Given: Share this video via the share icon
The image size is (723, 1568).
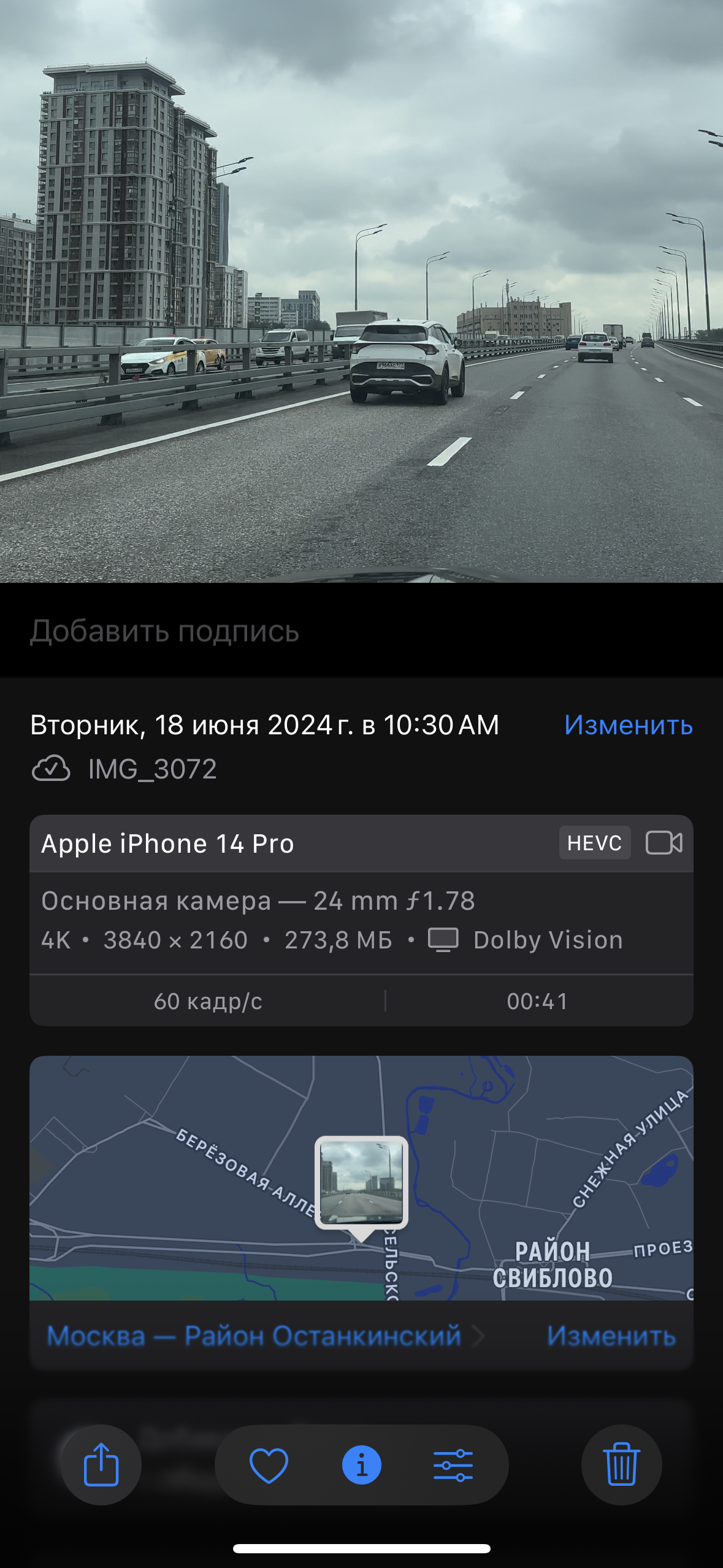Looking at the screenshot, I should click(x=101, y=1464).
